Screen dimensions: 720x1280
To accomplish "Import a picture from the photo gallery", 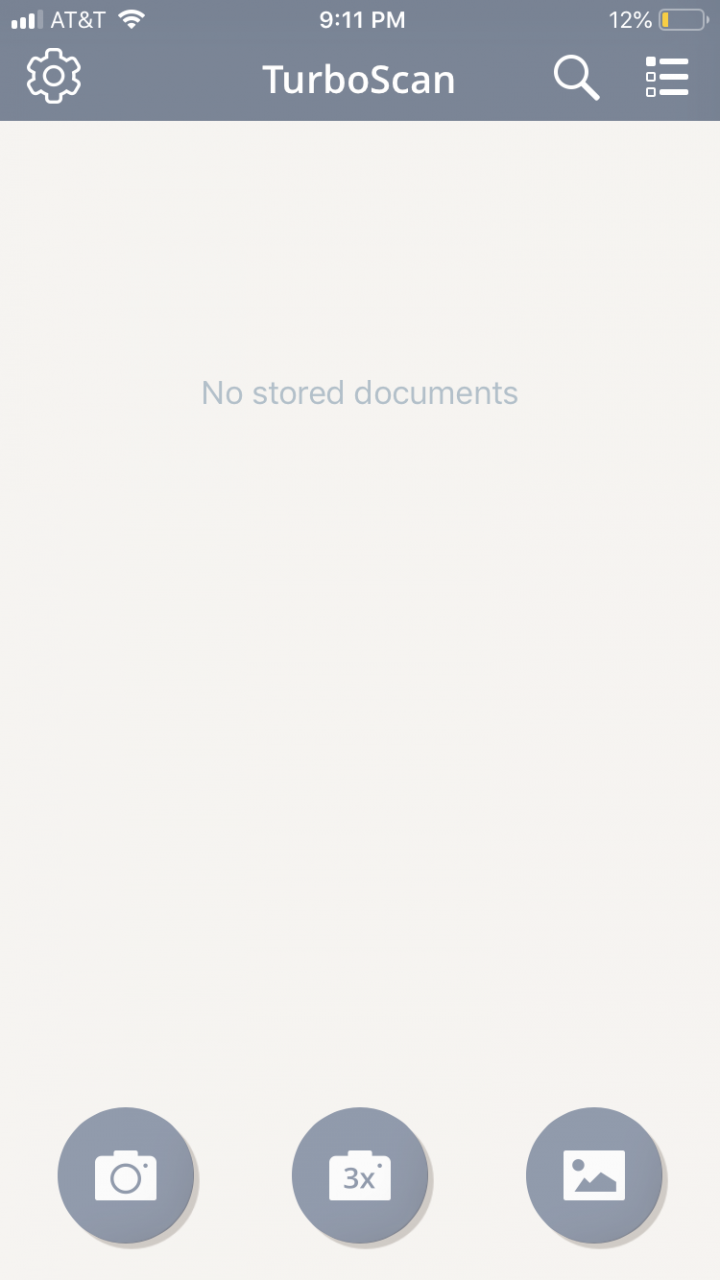I will point(594,1175).
